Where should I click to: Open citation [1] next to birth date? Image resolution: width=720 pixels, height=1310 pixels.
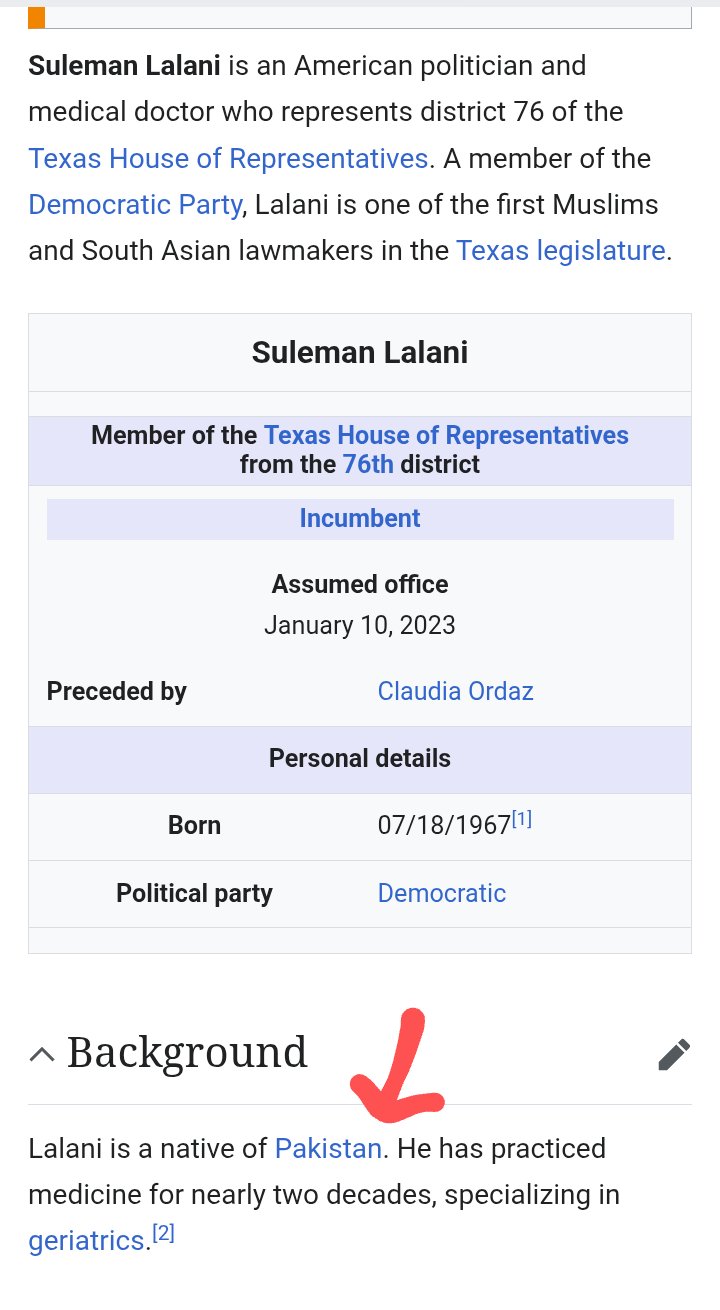(522, 820)
